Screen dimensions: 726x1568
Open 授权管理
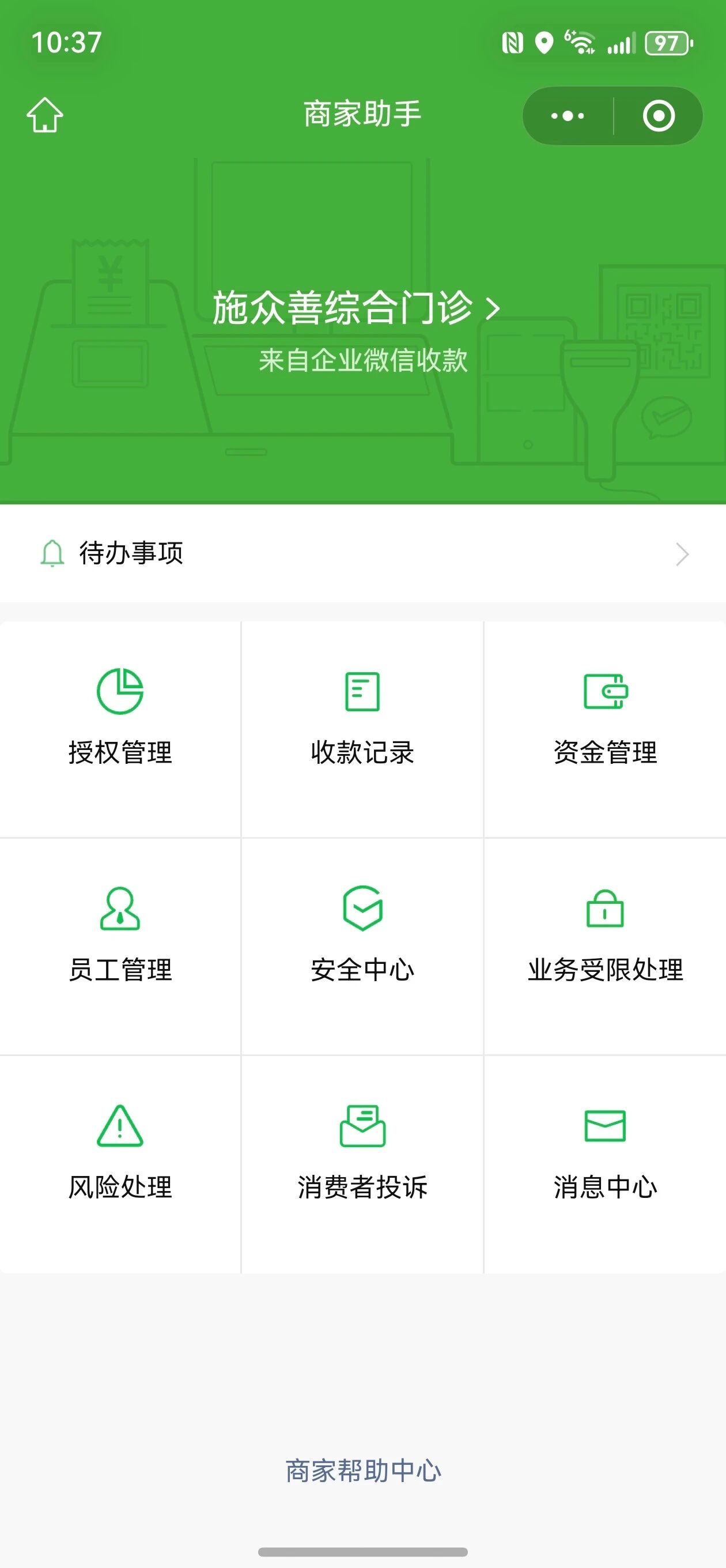pos(120,718)
